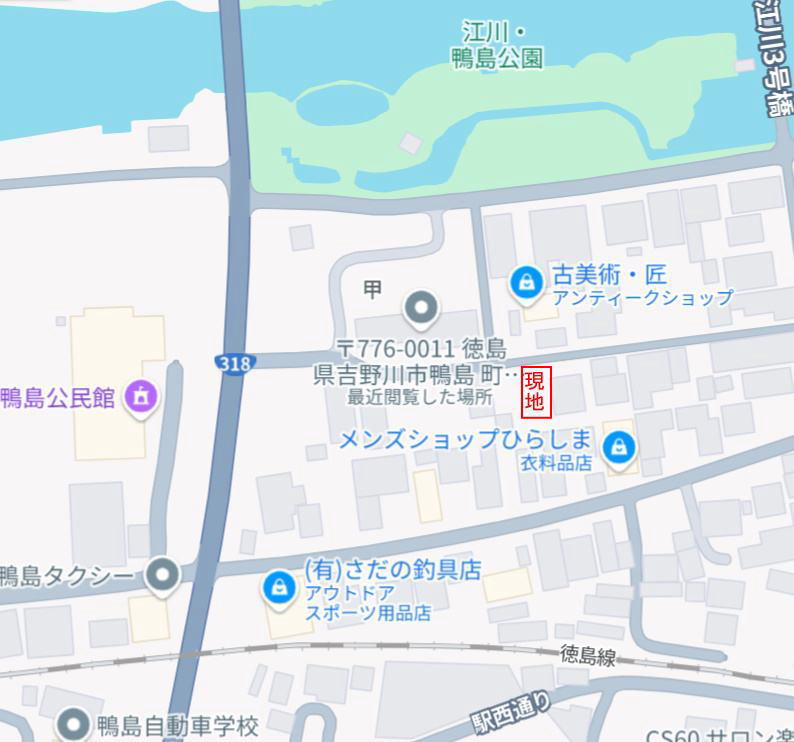Tap the 鴨島タクシー location pin
The width and height of the screenshot is (794, 742).
click(x=162, y=575)
